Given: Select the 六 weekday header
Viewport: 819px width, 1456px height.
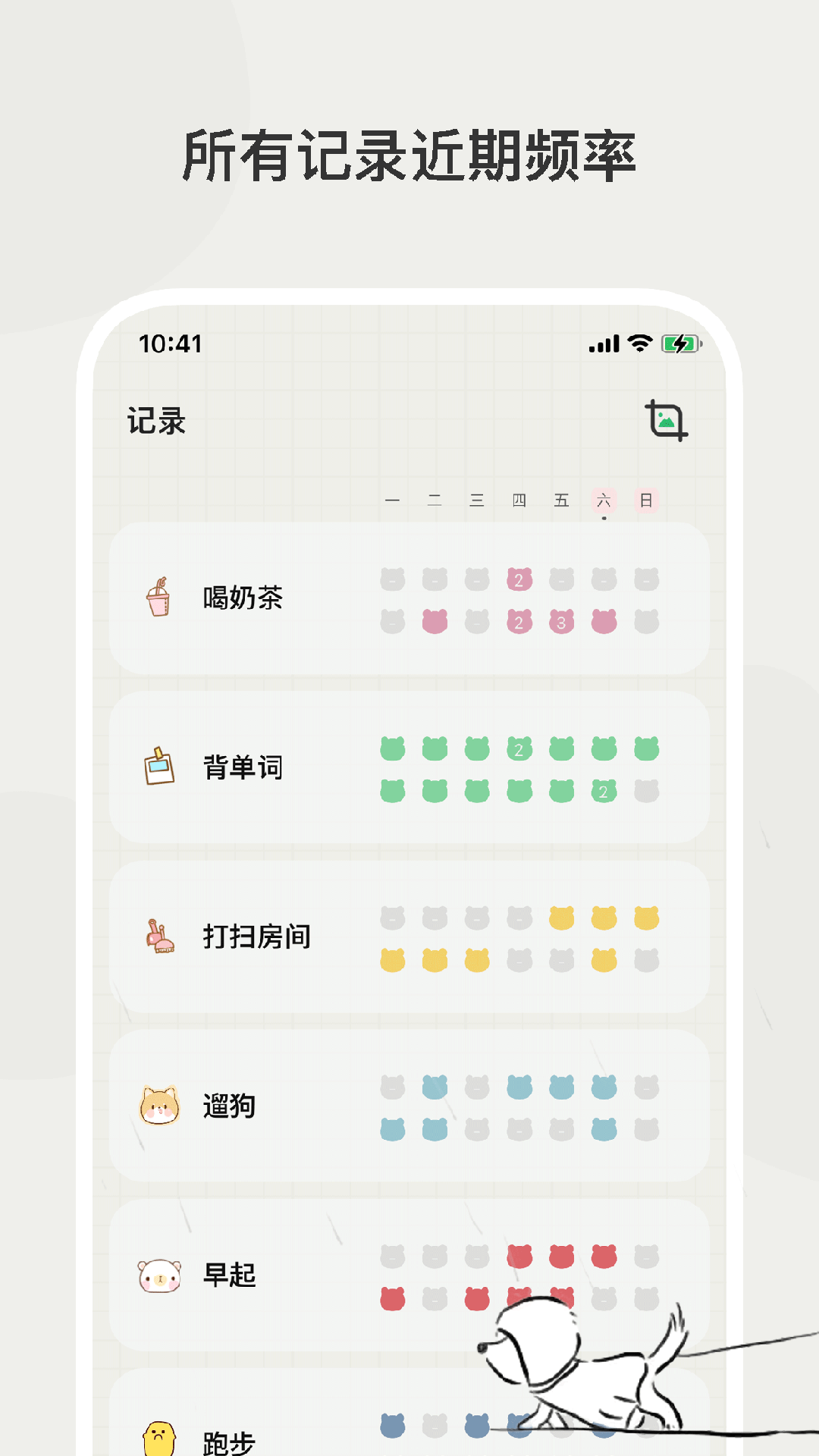Looking at the screenshot, I should [603, 500].
